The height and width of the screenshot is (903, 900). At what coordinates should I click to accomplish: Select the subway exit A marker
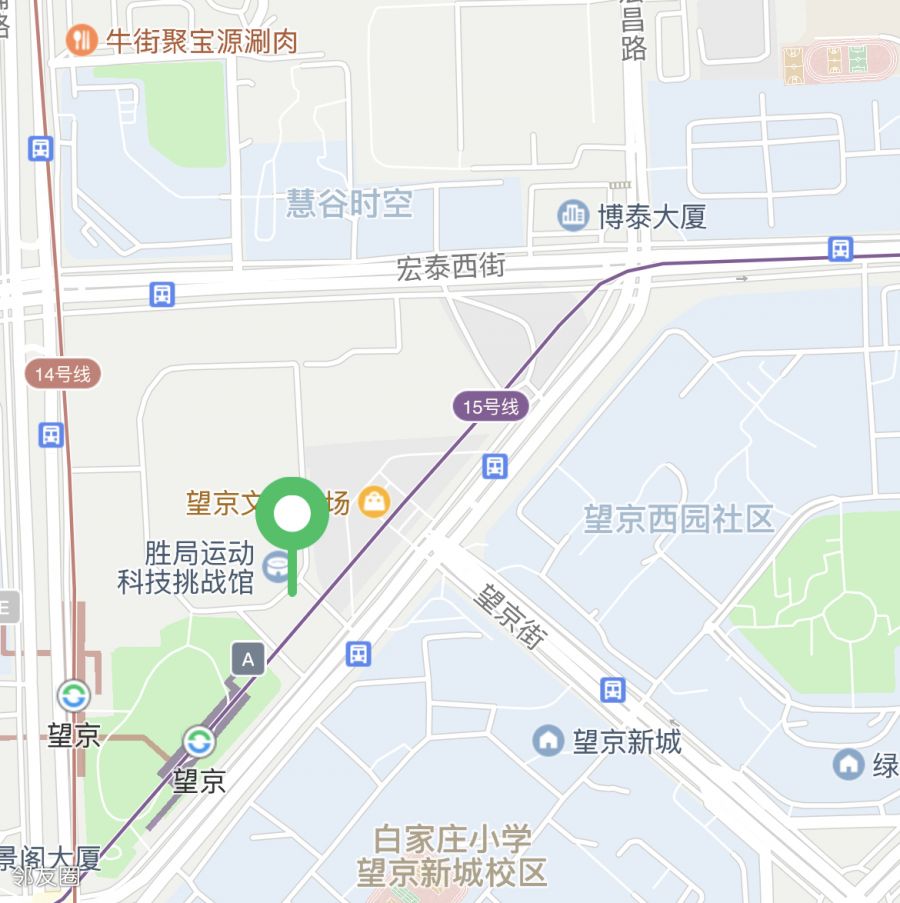pos(248,659)
